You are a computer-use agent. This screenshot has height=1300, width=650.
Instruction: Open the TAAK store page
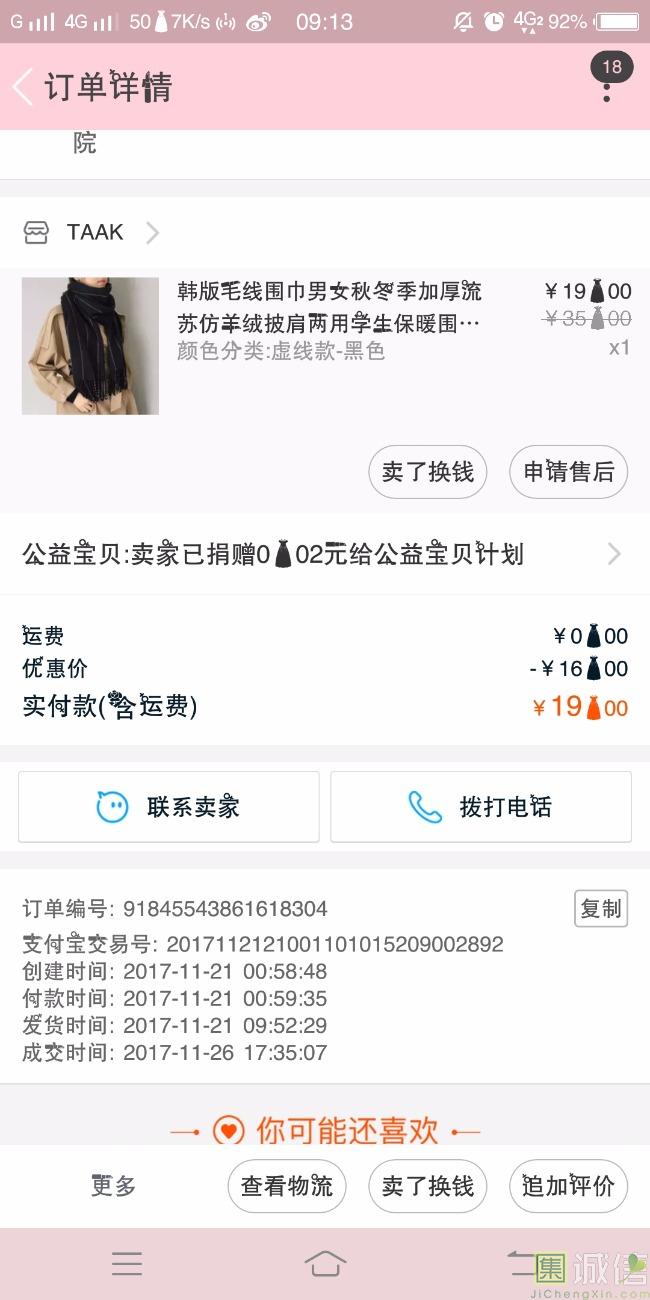pyautogui.click(x=92, y=233)
